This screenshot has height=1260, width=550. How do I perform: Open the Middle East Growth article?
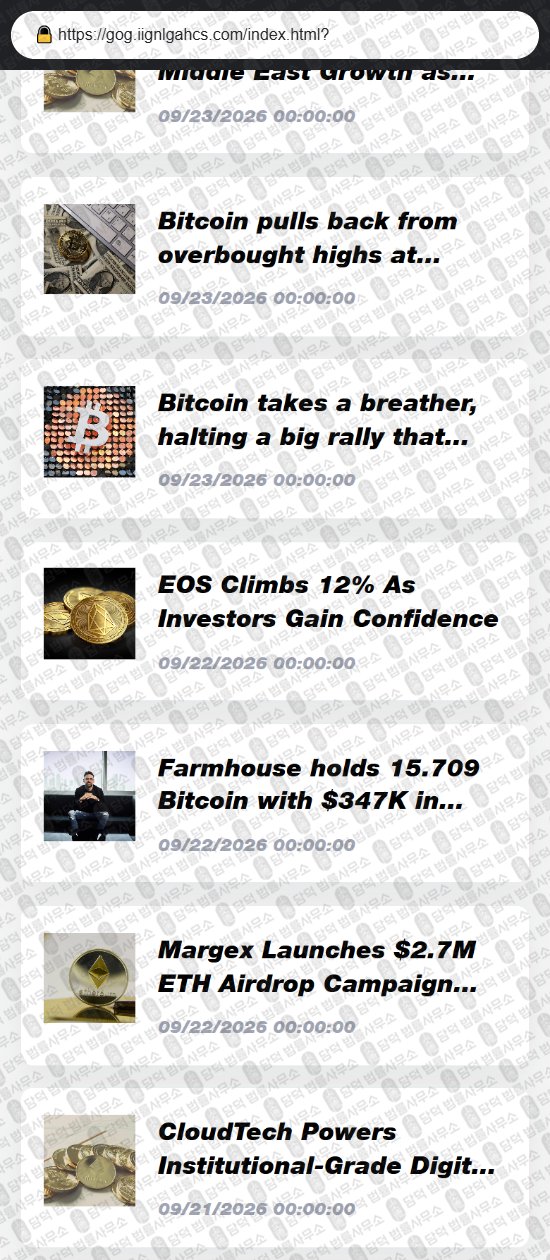tap(275, 109)
